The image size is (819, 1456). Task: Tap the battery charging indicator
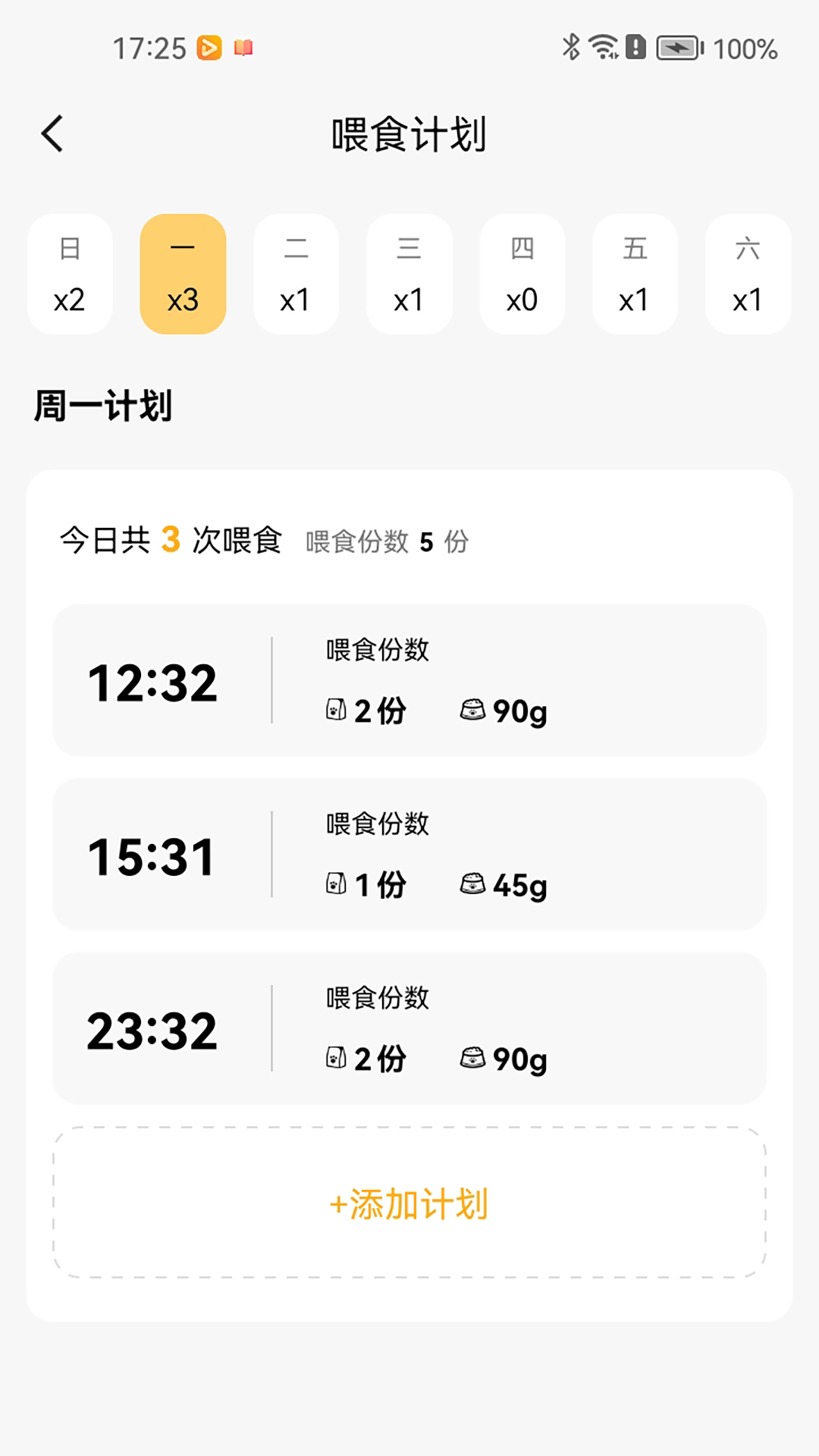tap(677, 47)
